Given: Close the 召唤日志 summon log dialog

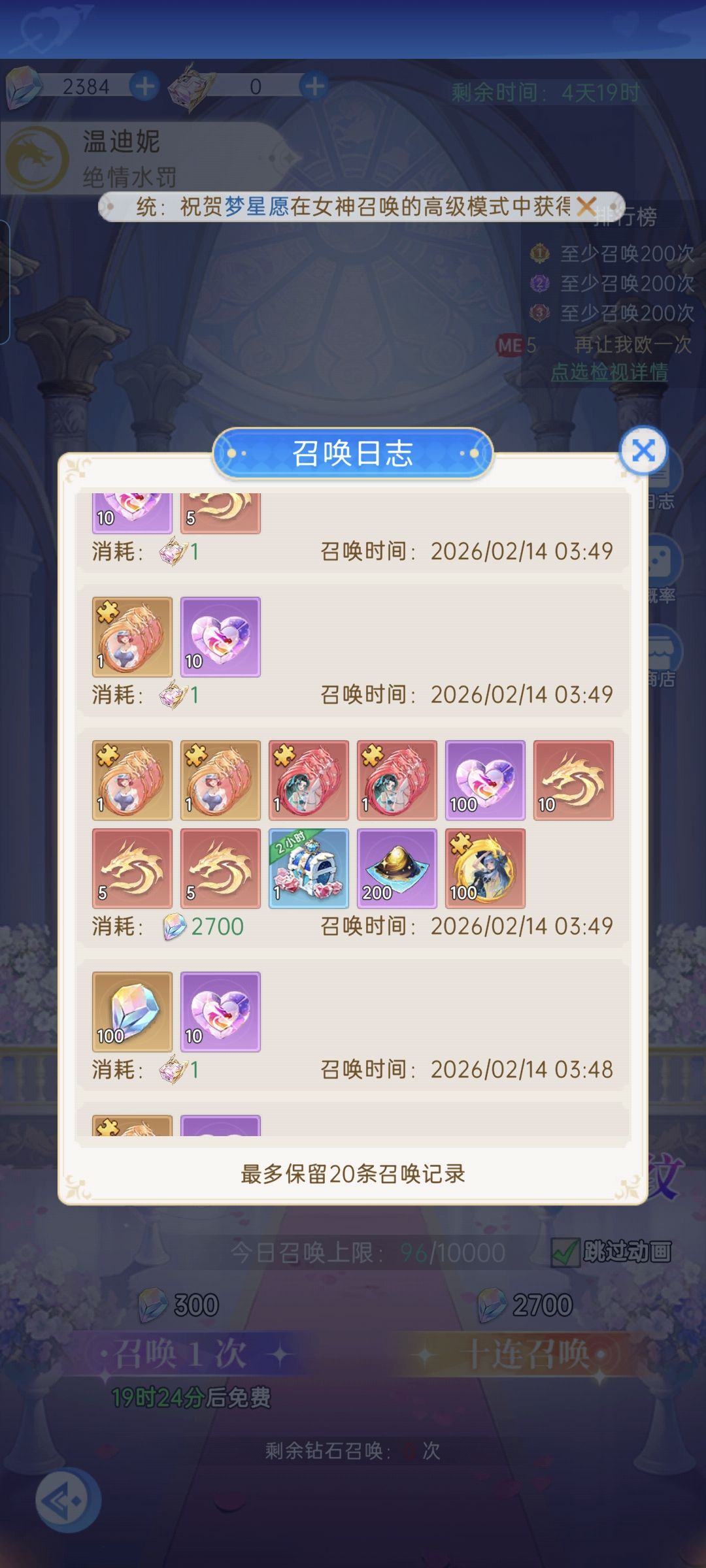Looking at the screenshot, I should 643,450.
